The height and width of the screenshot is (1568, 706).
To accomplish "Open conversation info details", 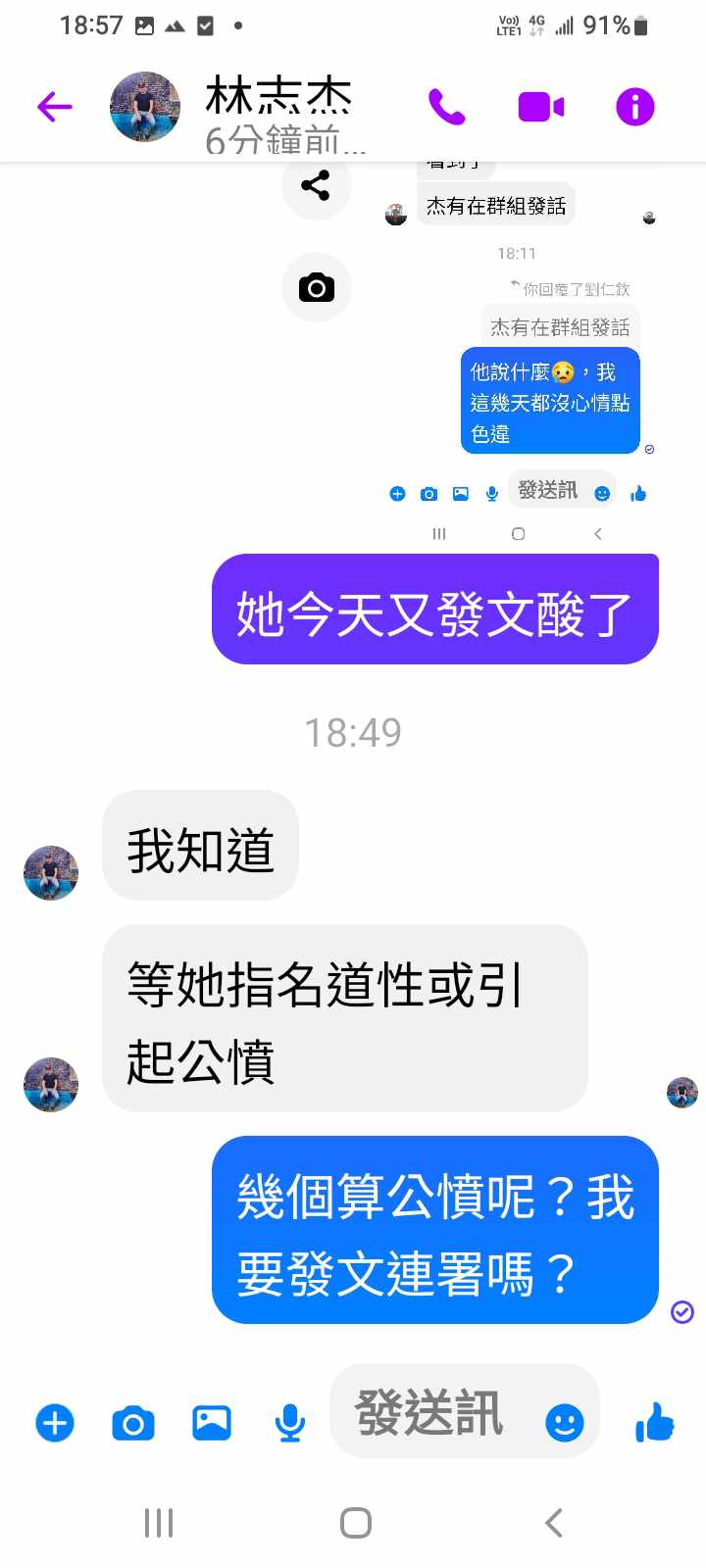I will click(634, 107).
